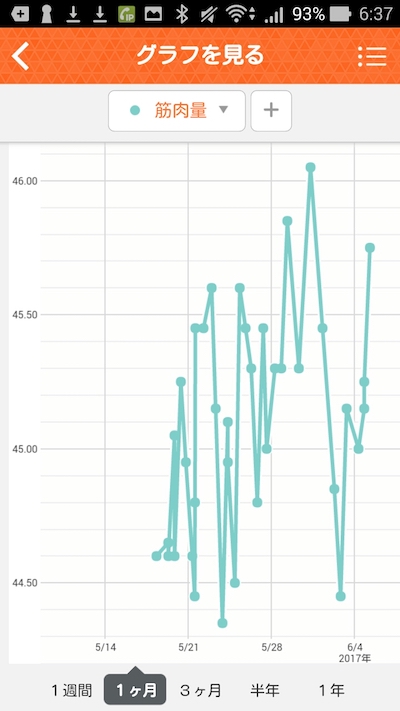The image size is (400, 711).
Task: Add another metric with the plus button
Action: point(271,111)
